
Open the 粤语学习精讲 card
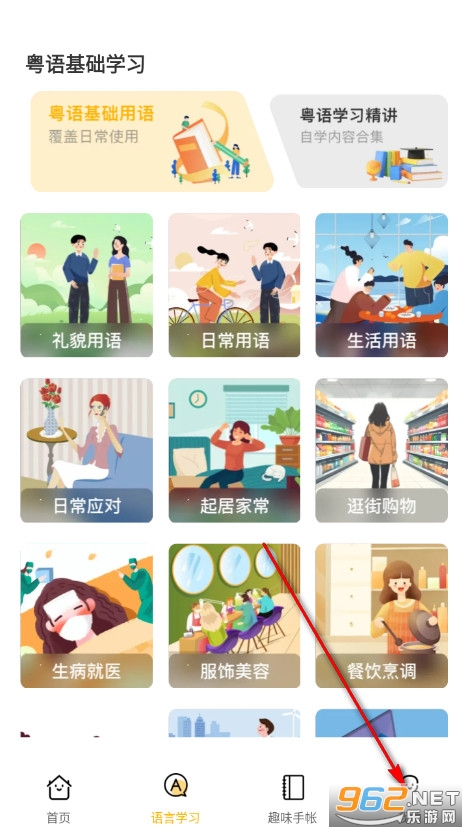coord(361,141)
